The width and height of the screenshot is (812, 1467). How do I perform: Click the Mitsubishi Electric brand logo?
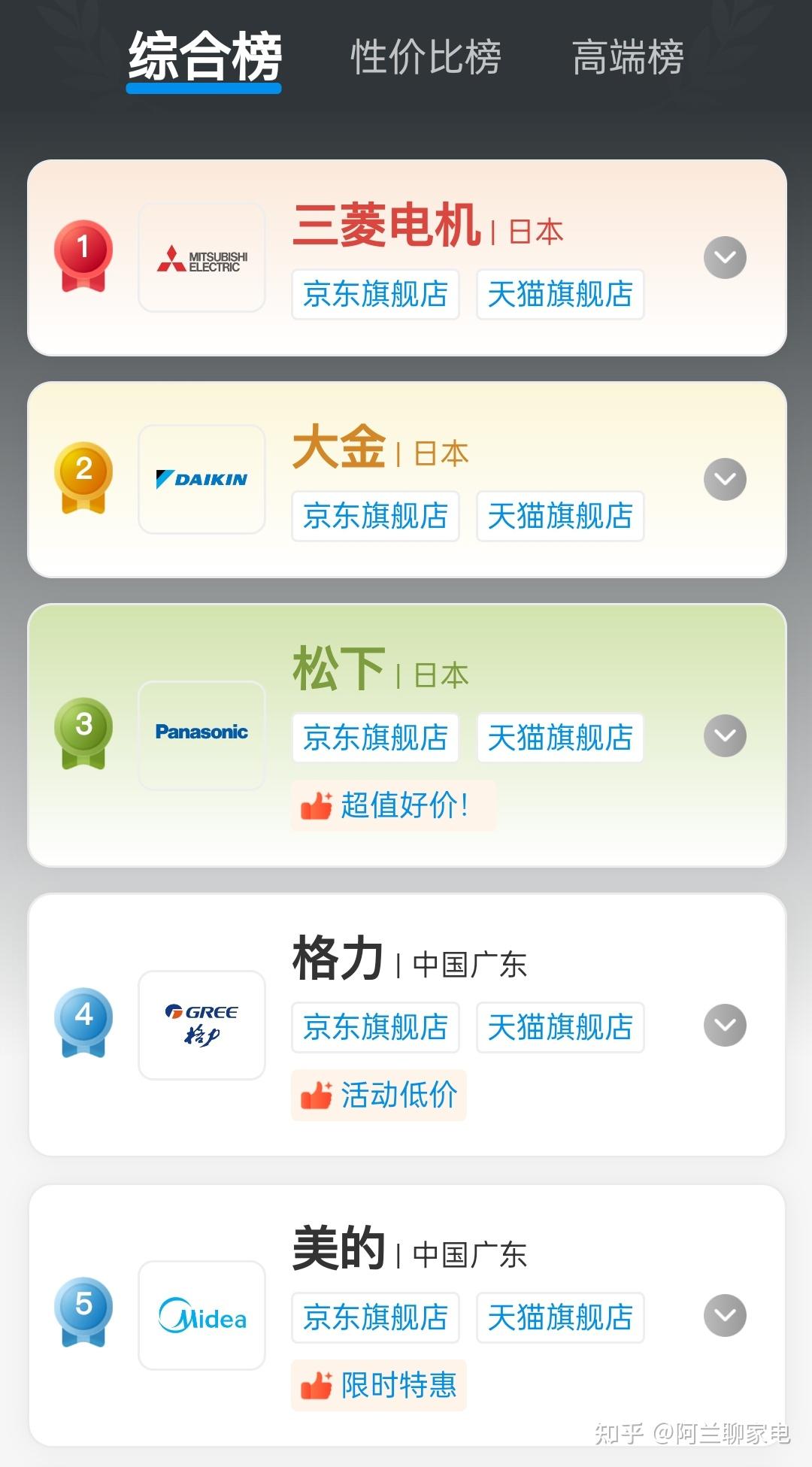(x=201, y=258)
